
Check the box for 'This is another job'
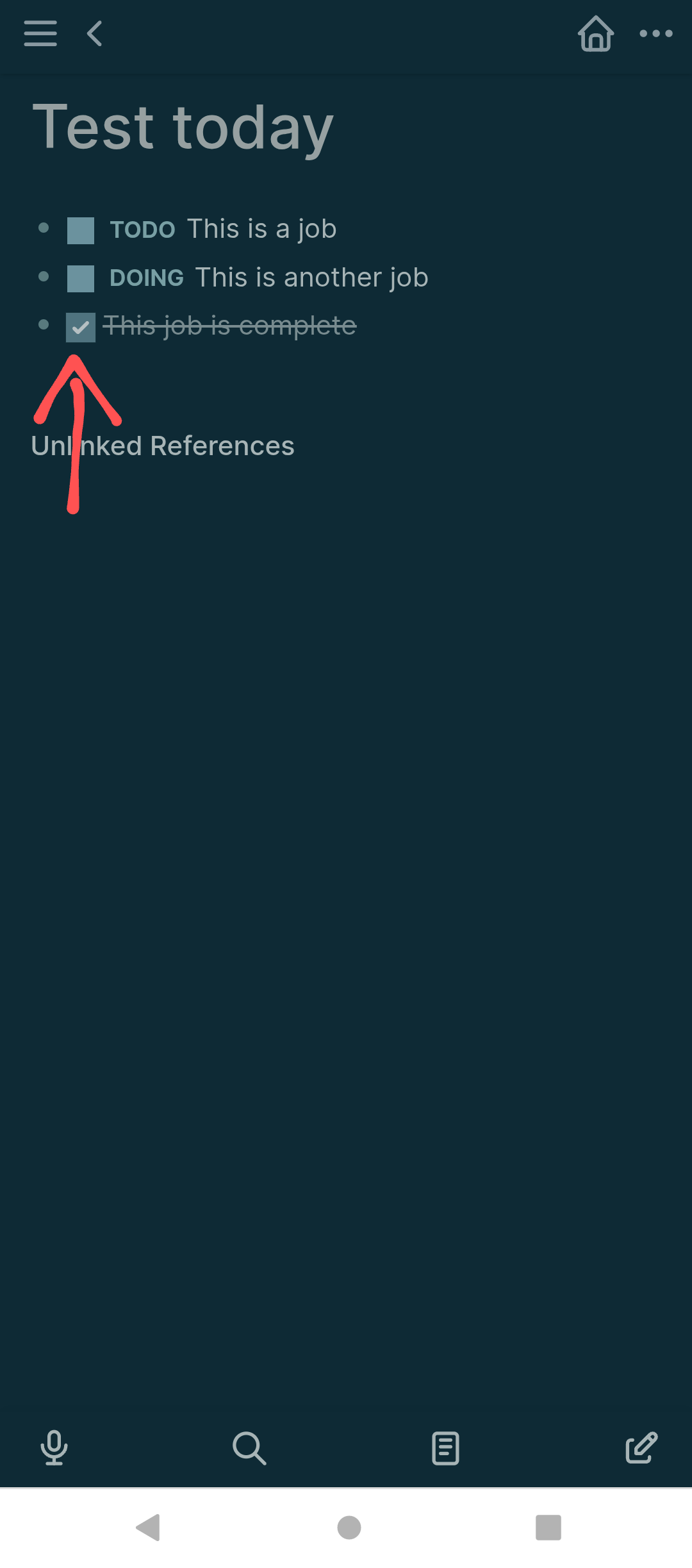81,279
